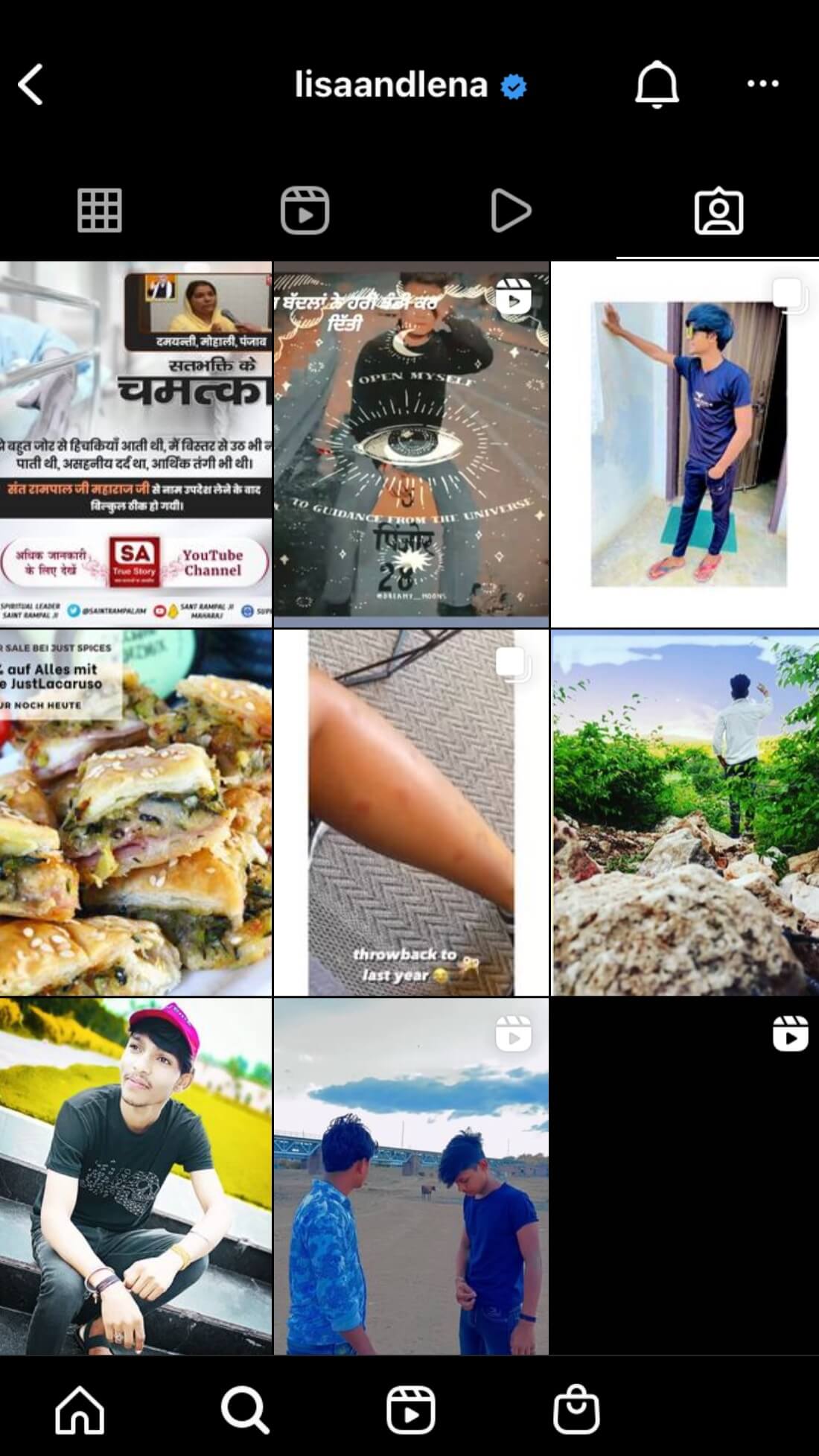This screenshot has width=819, height=1456.
Task: Open the reel with the eye graphic
Action: [411, 444]
